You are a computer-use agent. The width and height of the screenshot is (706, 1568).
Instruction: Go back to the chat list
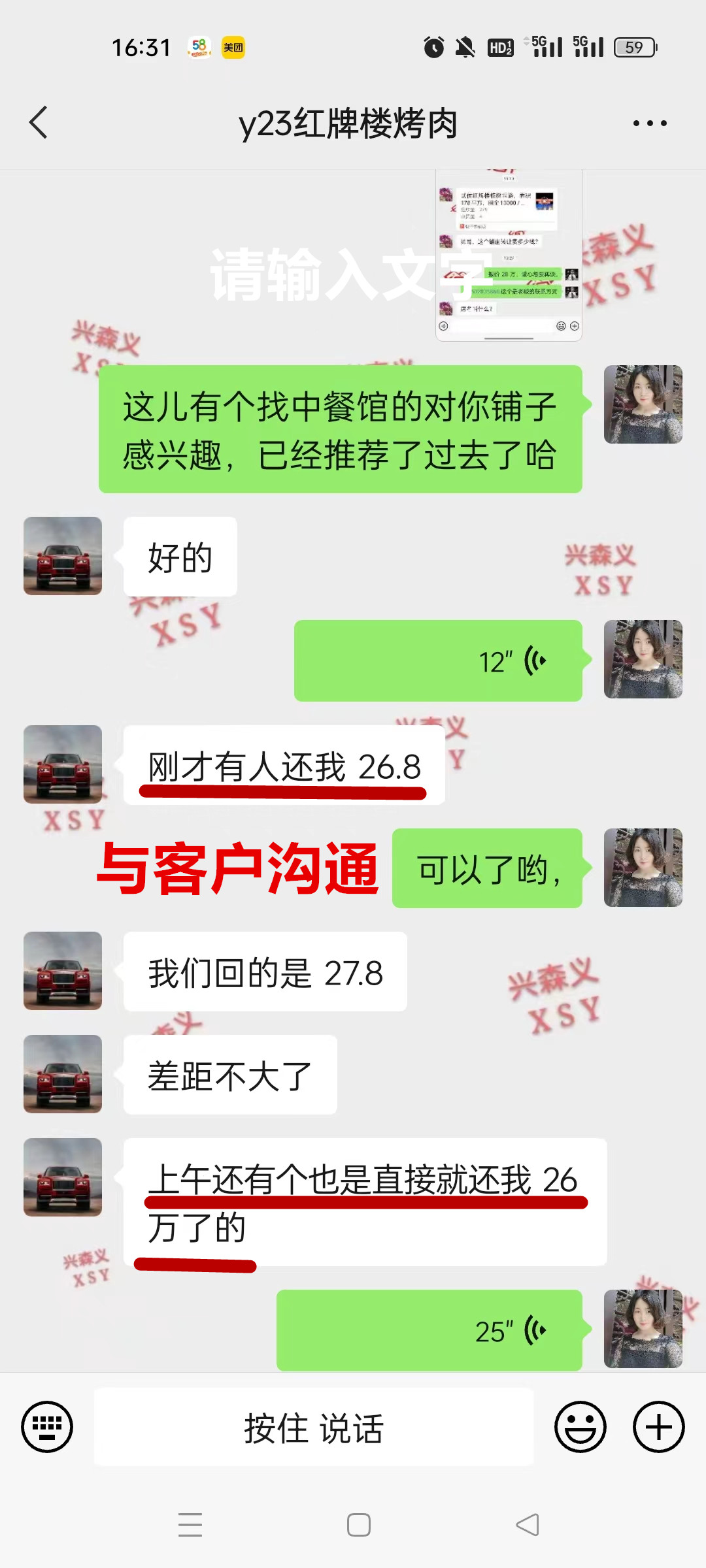[39, 122]
